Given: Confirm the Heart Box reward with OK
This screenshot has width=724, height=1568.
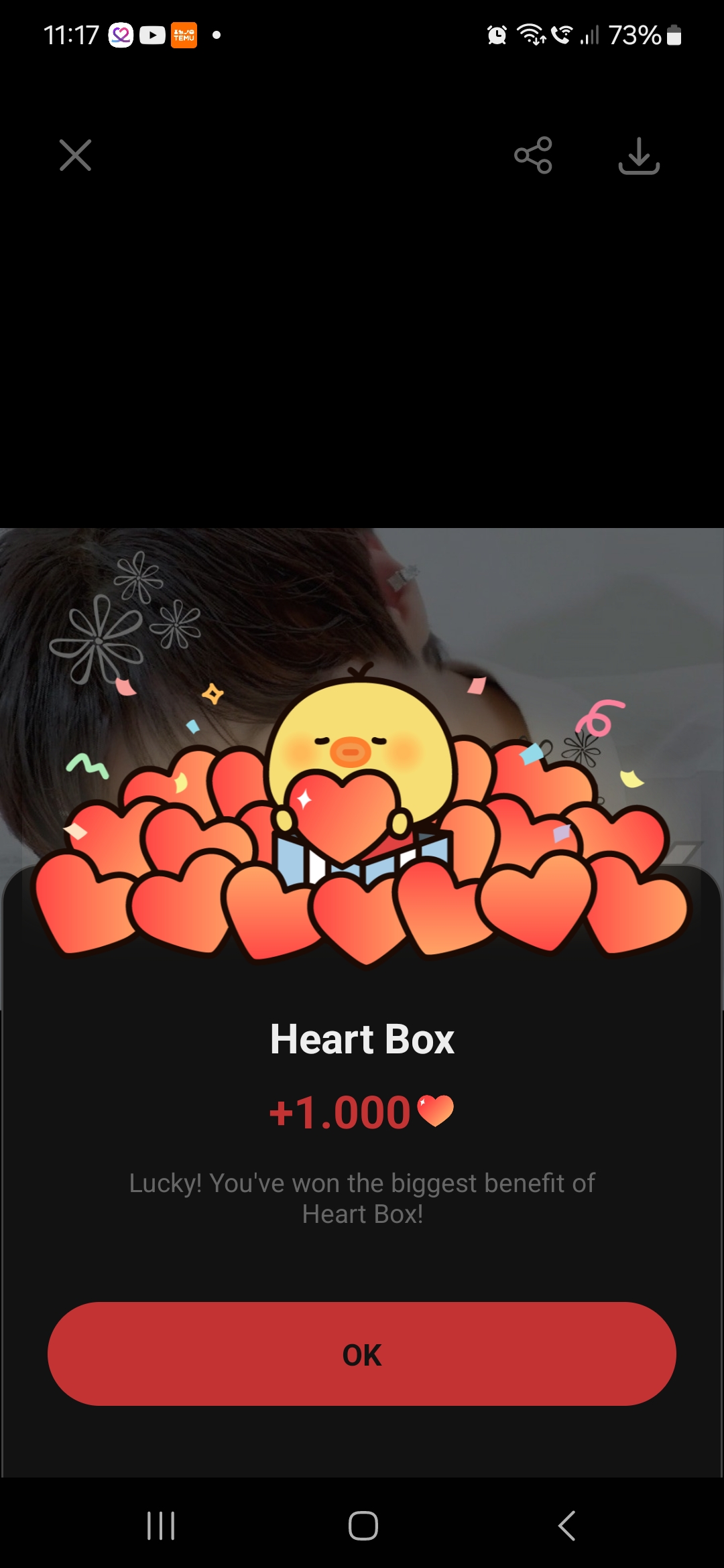Looking at the screenshot, I should (x=362, y=1354).
